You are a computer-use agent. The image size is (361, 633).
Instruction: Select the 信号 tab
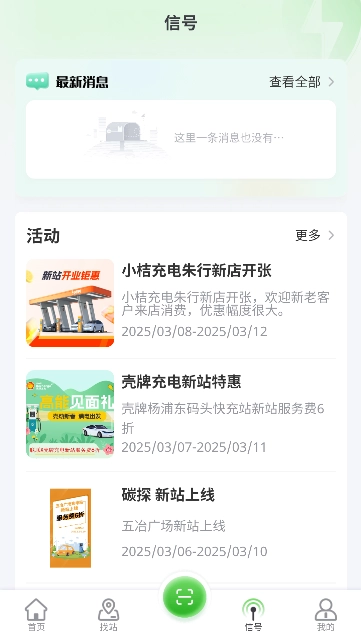click(x=253, y=614)
